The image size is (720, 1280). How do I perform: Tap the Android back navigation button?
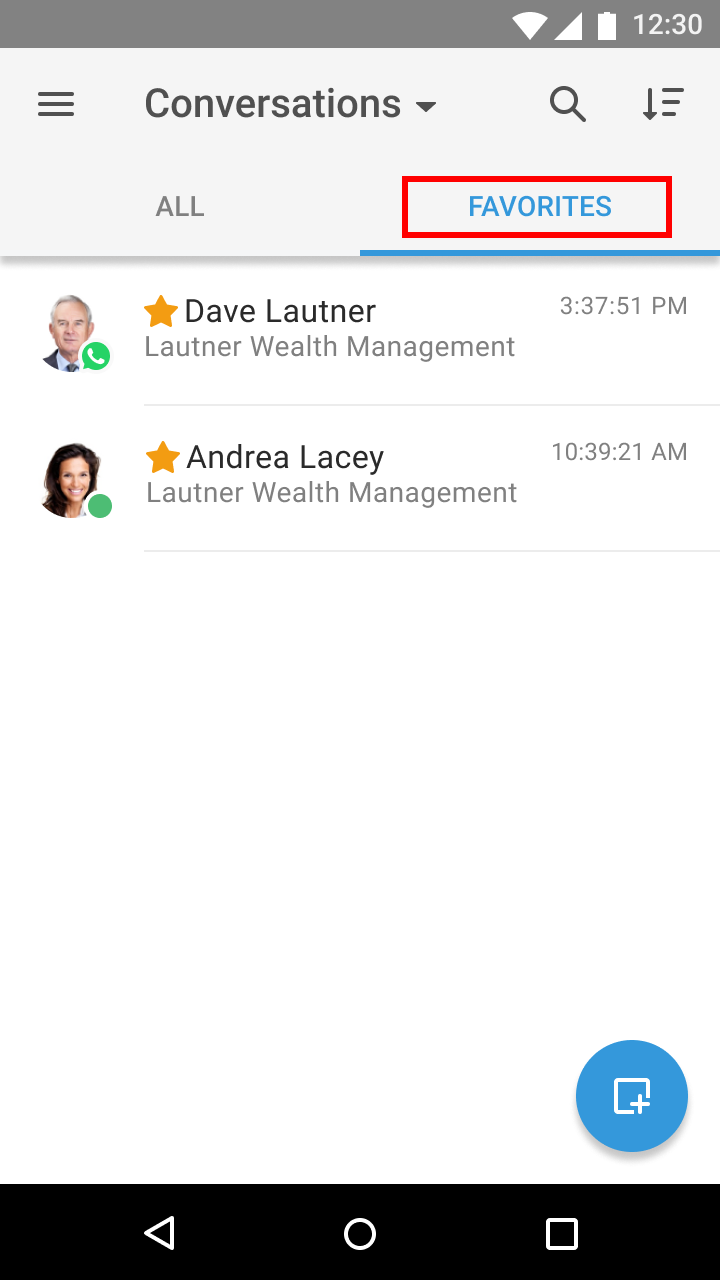tap(160, 1233)
